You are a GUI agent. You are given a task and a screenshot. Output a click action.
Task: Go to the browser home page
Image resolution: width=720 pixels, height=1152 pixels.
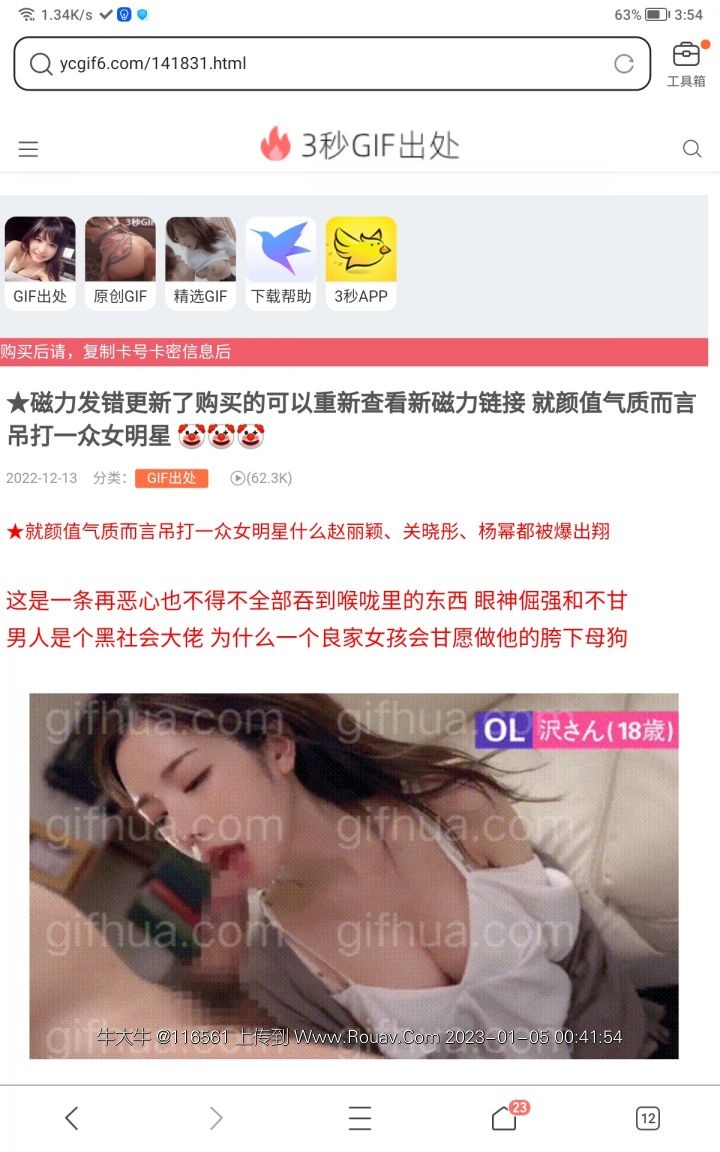(504, 1118)
